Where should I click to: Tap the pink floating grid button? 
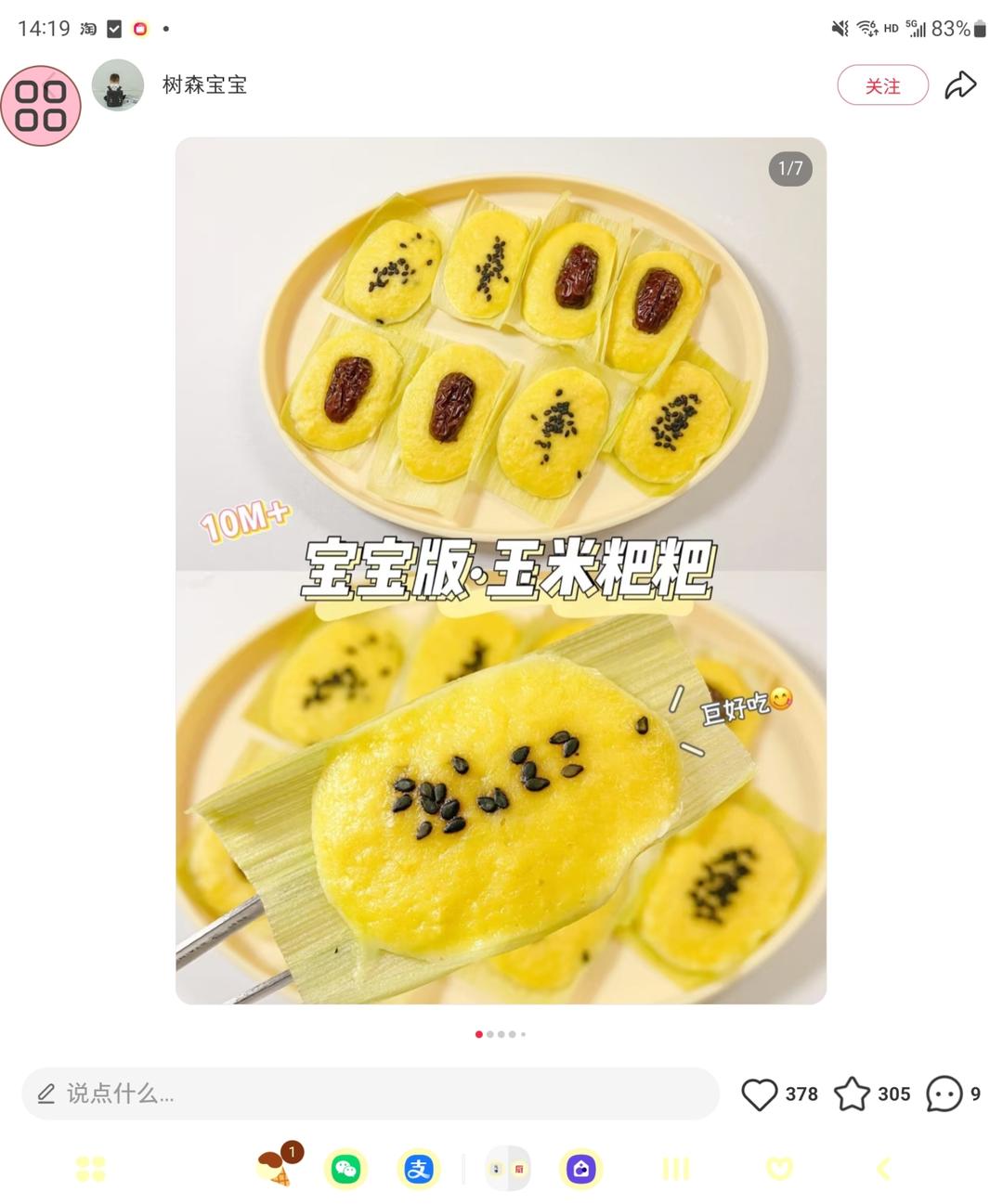pyautogui.click(x=41, y=106)
